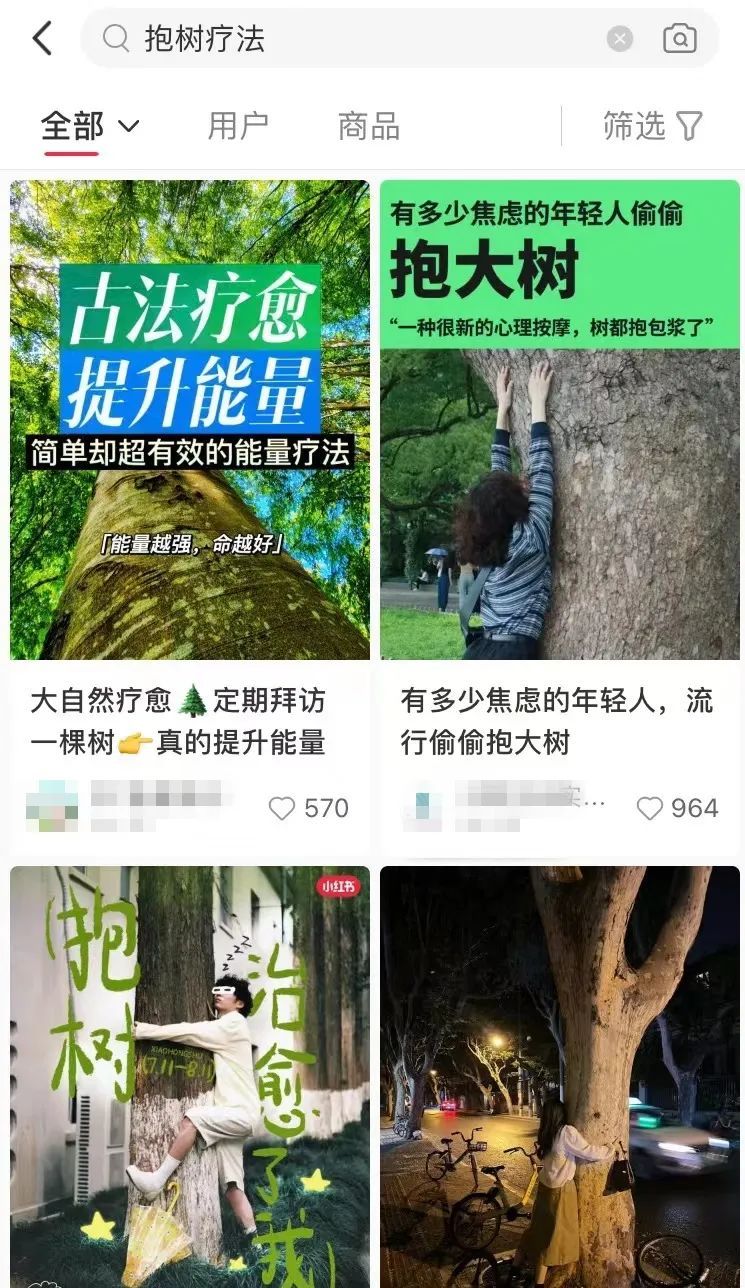Switch to the 商品 tab

click(x=369, y=126)
